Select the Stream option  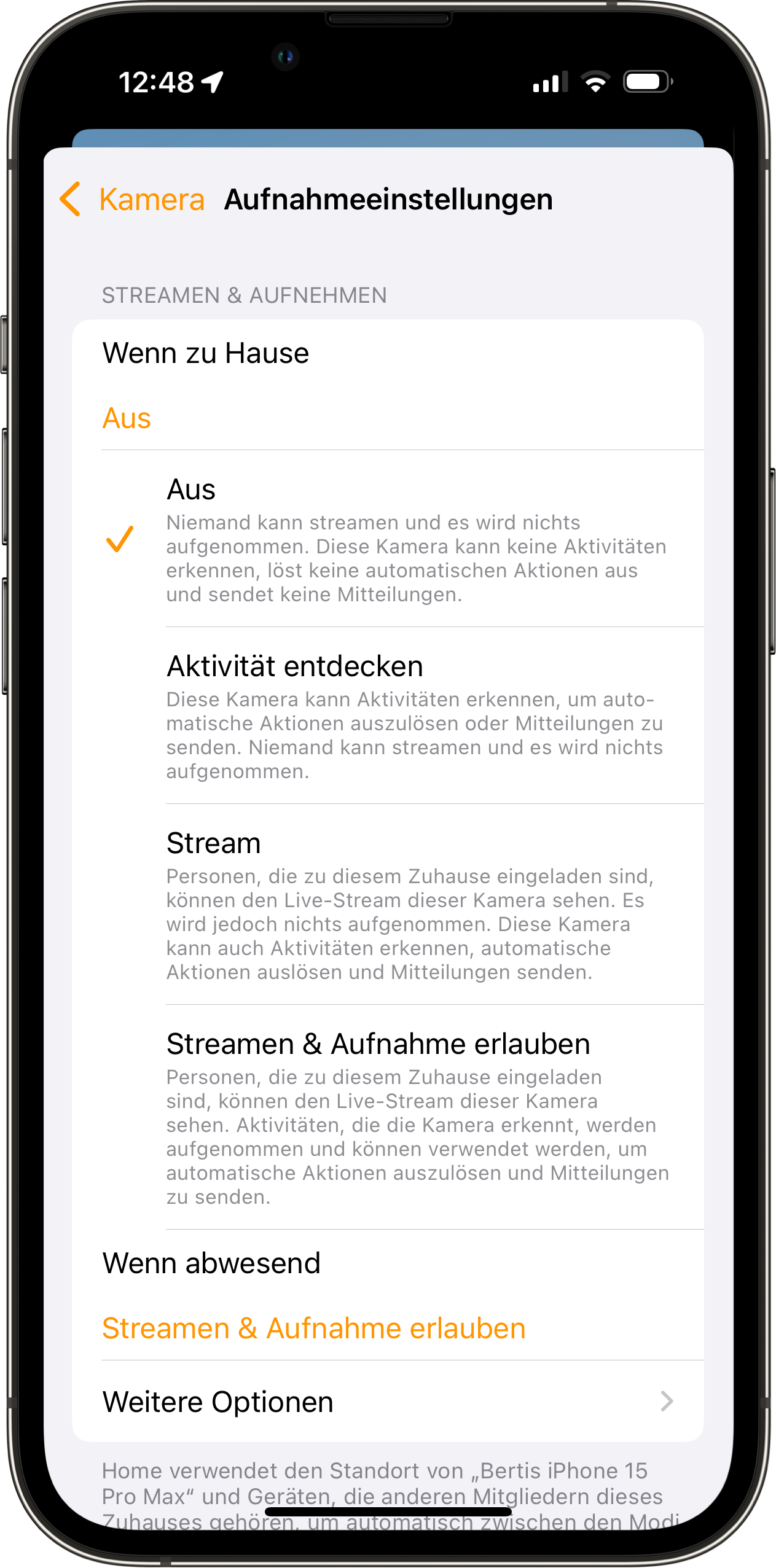point(388,905)
